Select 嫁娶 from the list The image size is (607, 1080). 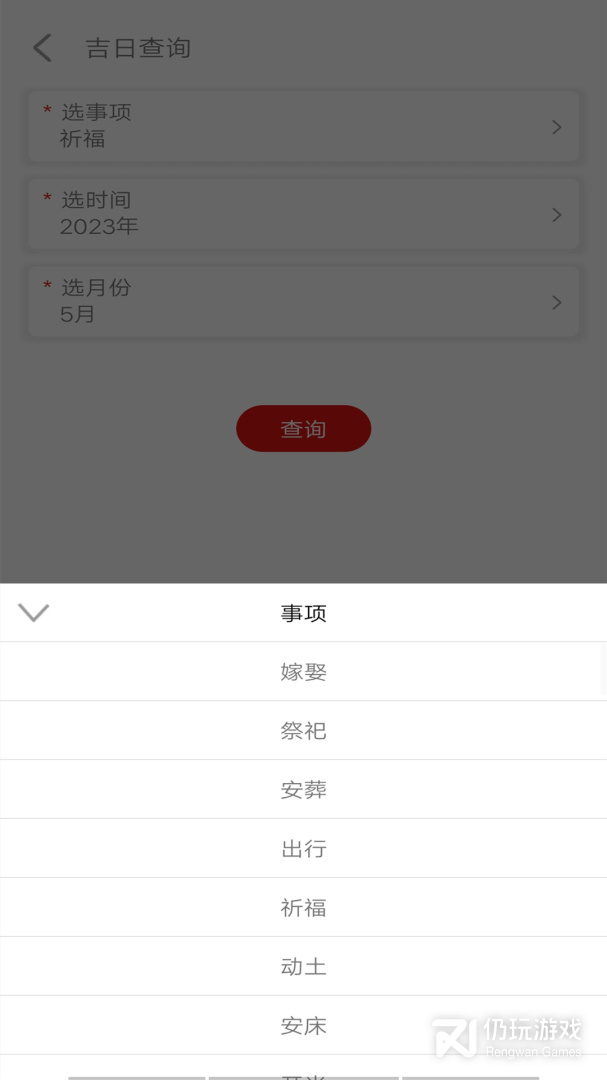[x=303, y=672]
